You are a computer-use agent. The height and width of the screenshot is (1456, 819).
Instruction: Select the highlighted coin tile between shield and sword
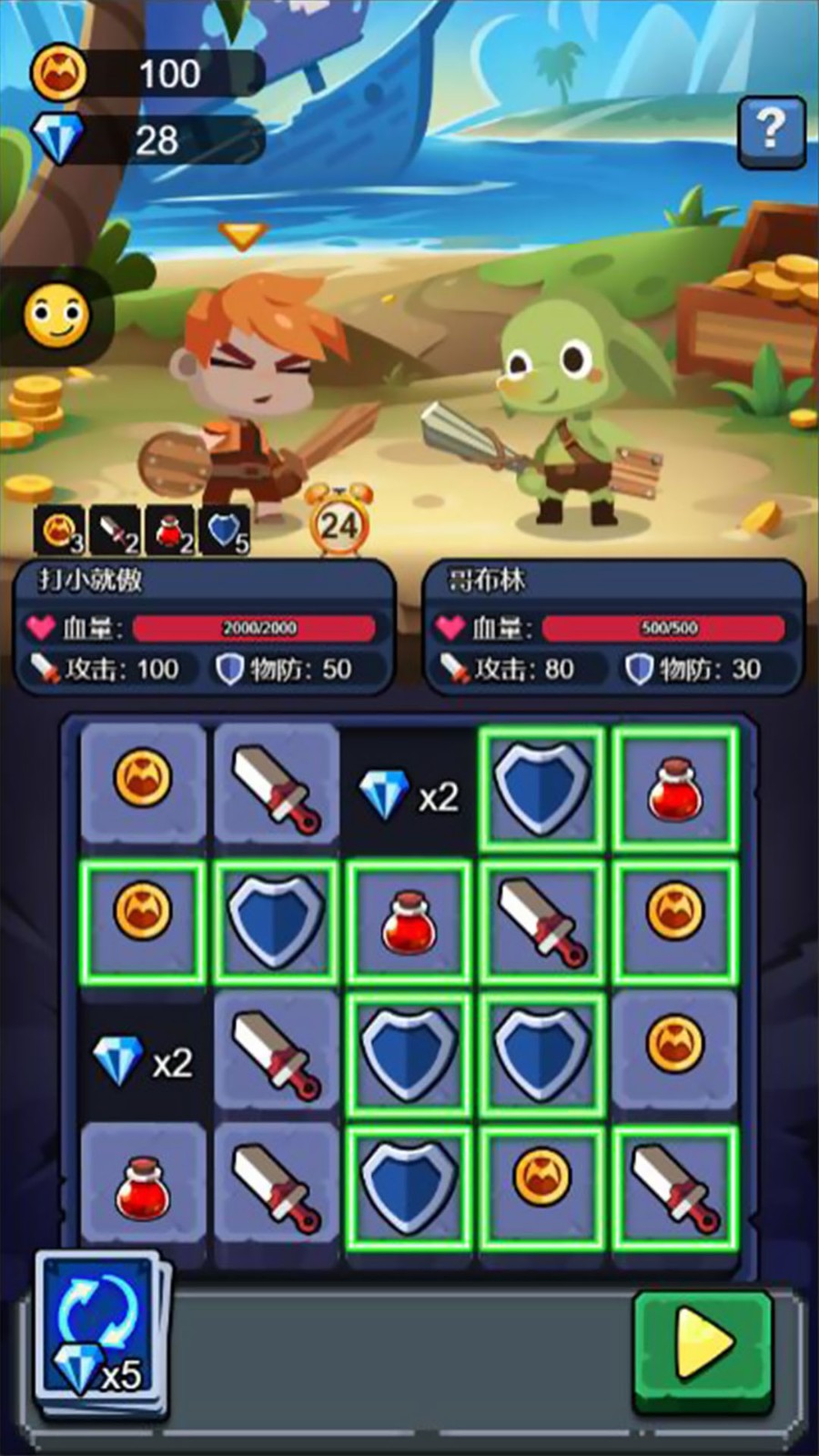tap(541, 1187)
